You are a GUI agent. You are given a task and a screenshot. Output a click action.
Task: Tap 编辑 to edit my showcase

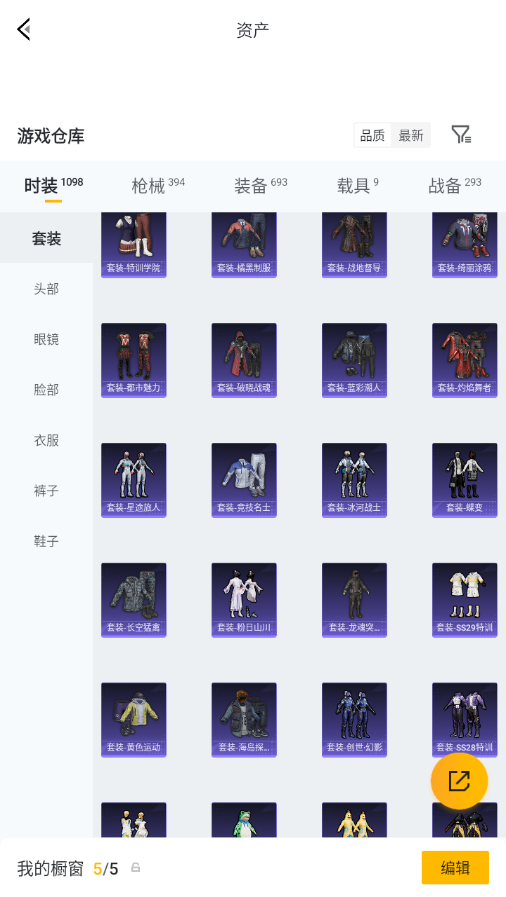tap(455, 868)
